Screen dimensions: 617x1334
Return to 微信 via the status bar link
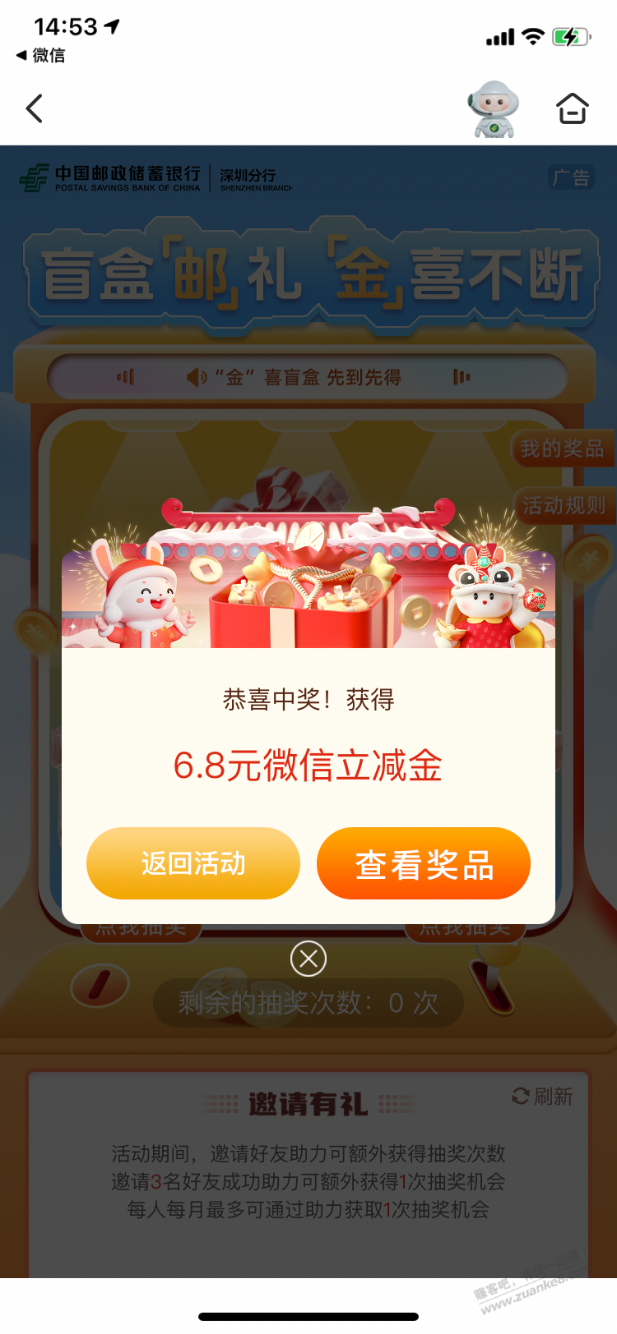[x=40, y=55]
